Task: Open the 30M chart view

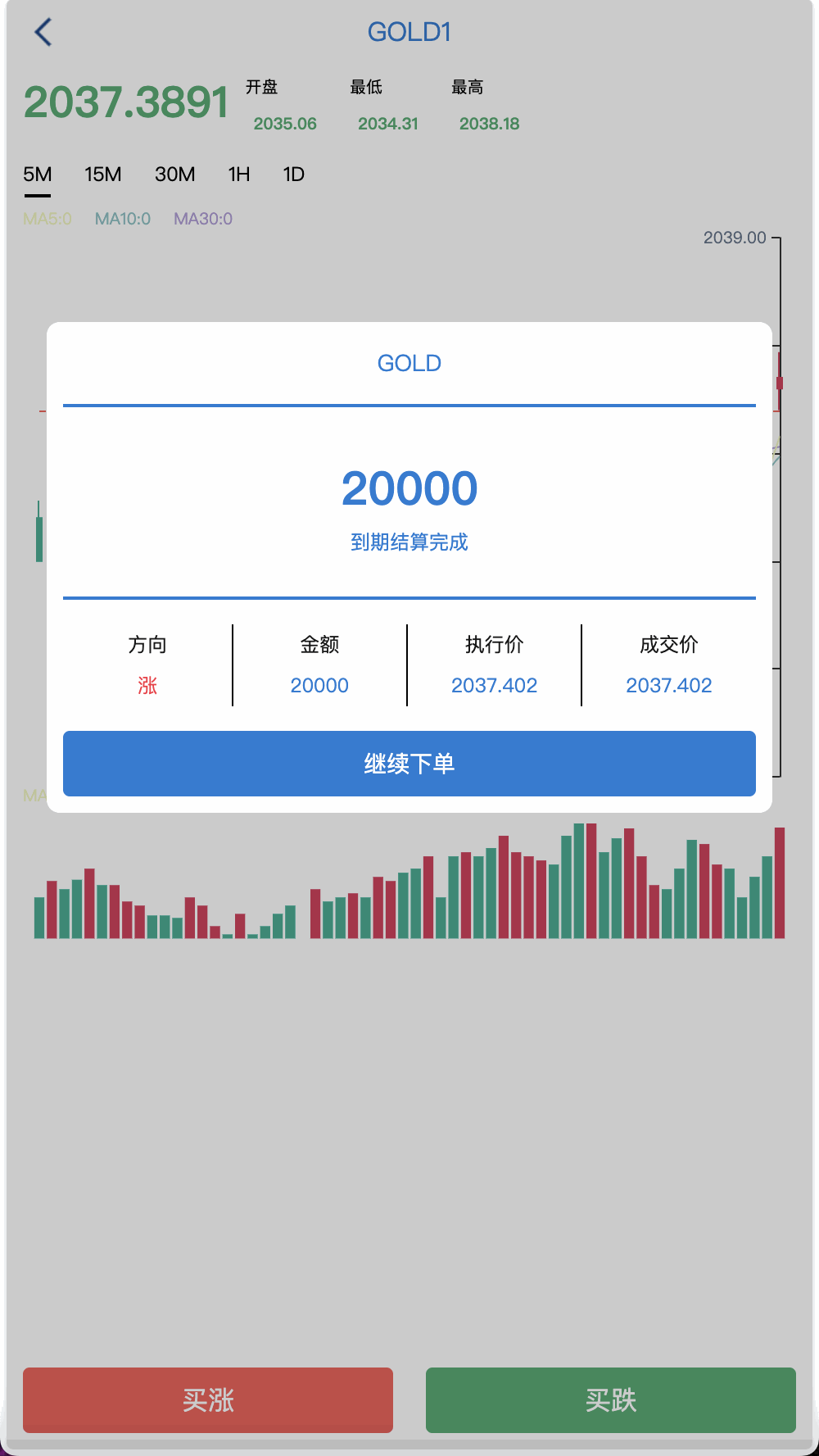Action: tap(174, 174)
